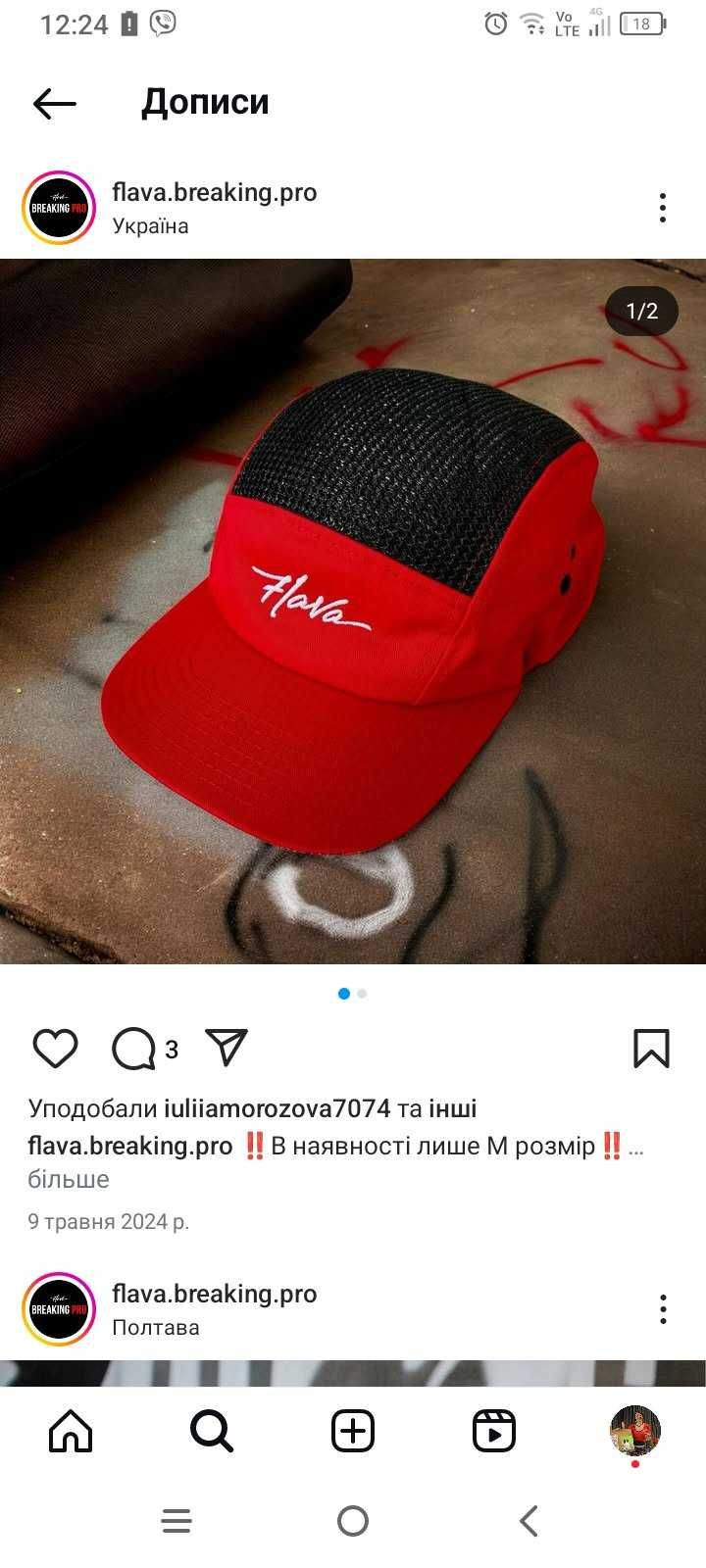
Task: View інші people who liked the post
Action: (452, 1108)
